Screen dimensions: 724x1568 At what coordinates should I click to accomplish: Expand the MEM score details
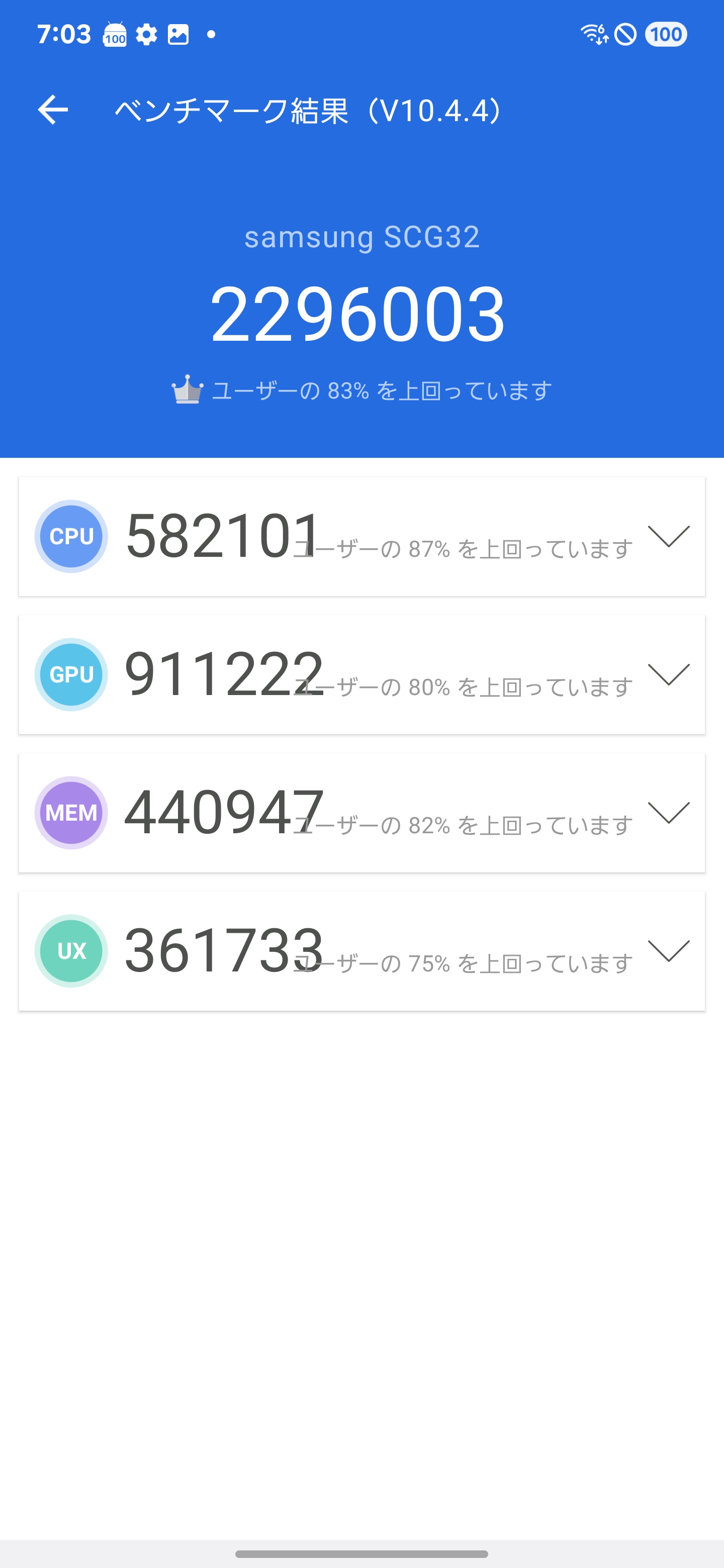pyautogui.click(x=668, y=813)
